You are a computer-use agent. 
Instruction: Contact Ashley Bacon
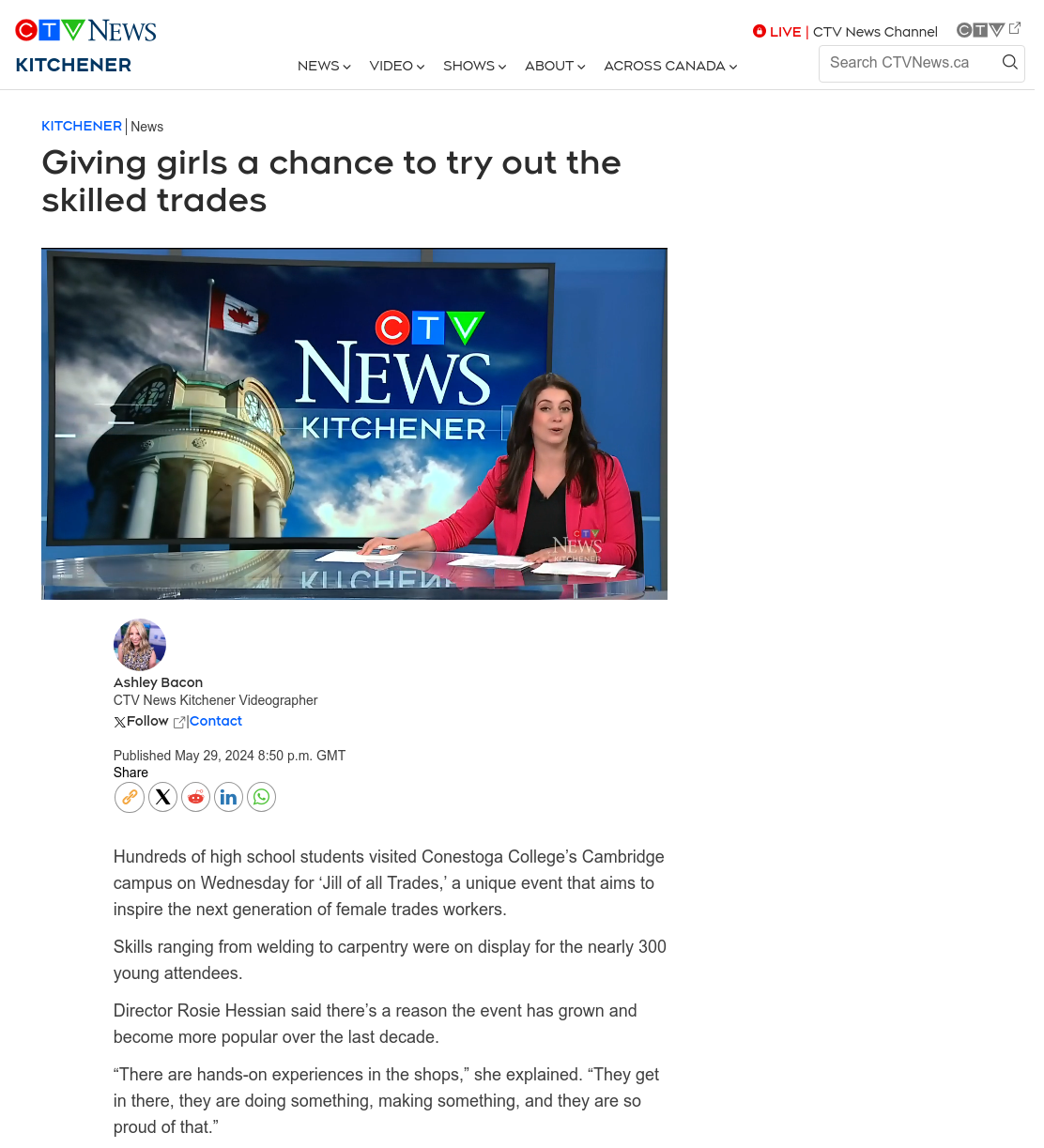216,721
